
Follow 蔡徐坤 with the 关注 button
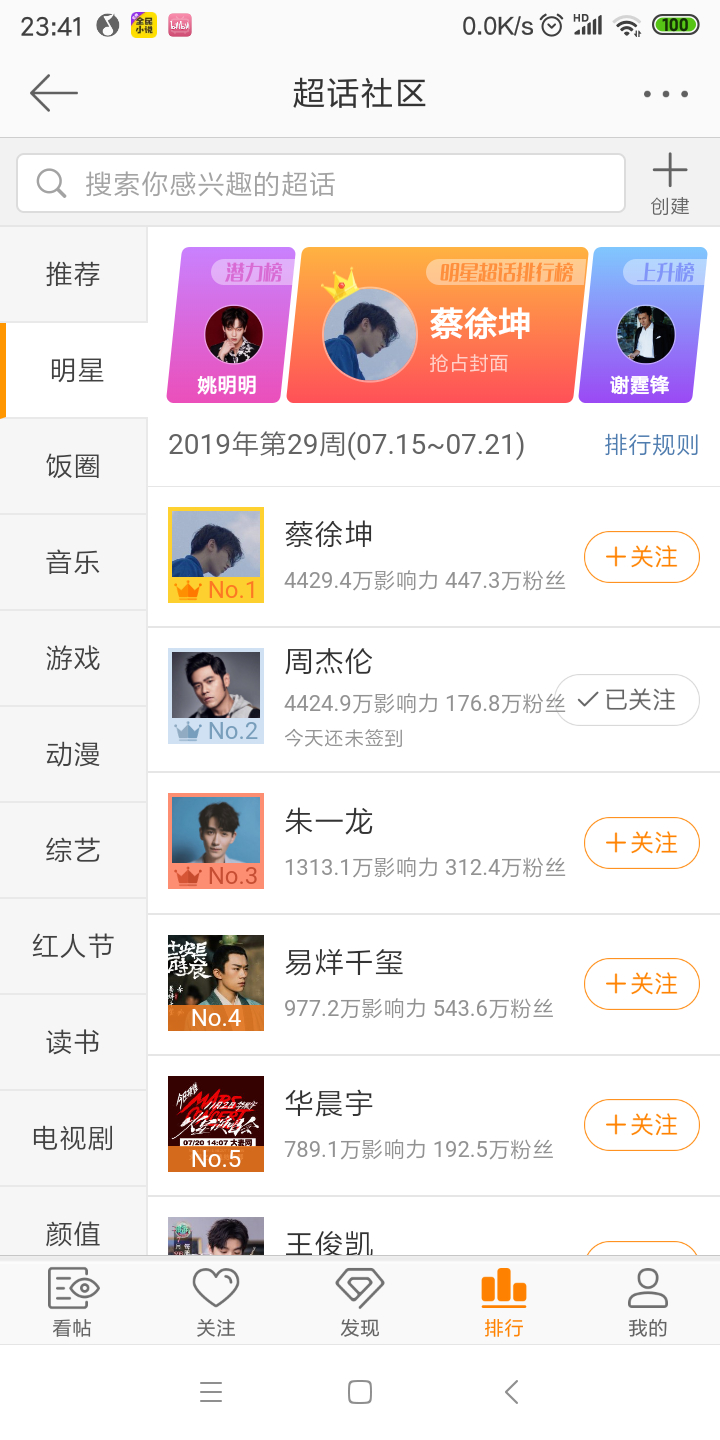(641, 557)
